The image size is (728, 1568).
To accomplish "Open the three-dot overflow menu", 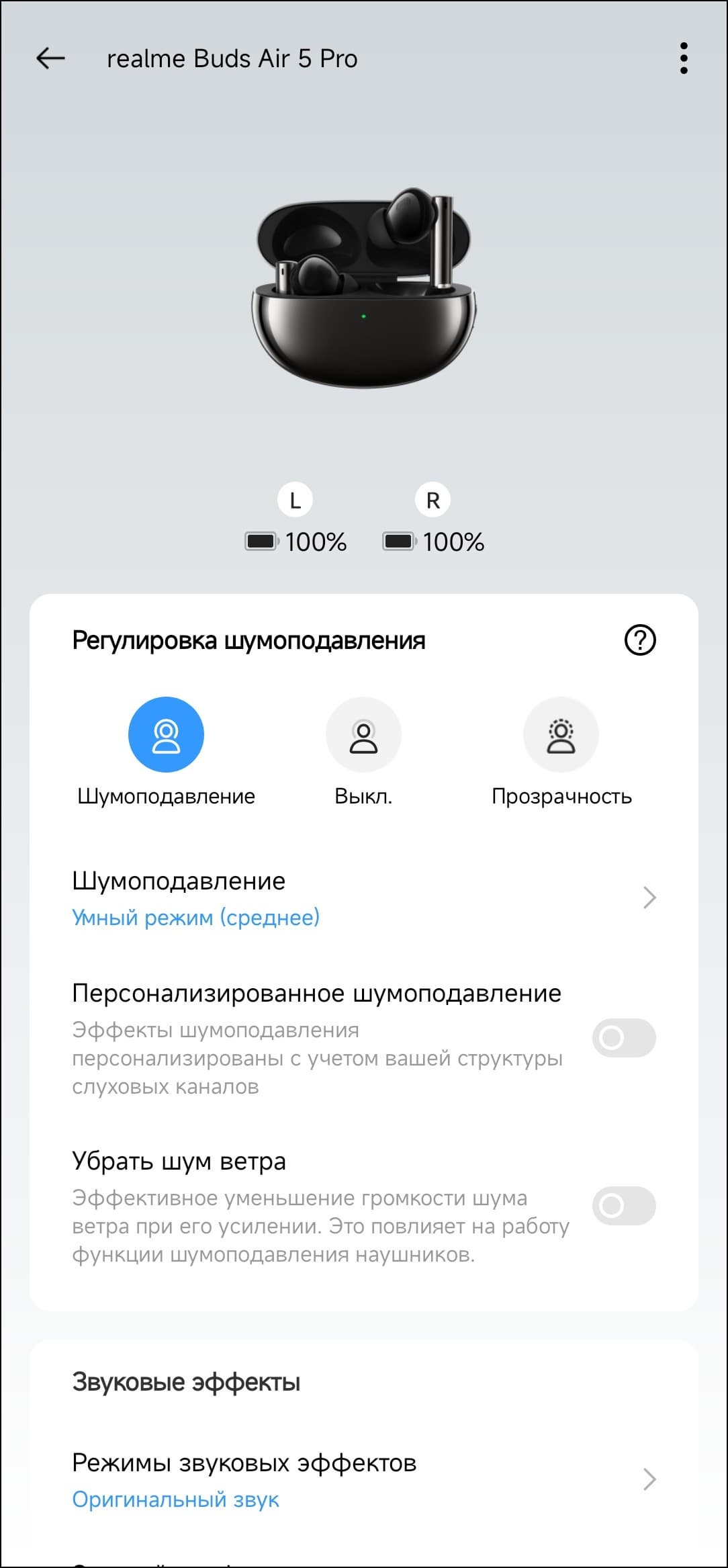I will (684, 58).
